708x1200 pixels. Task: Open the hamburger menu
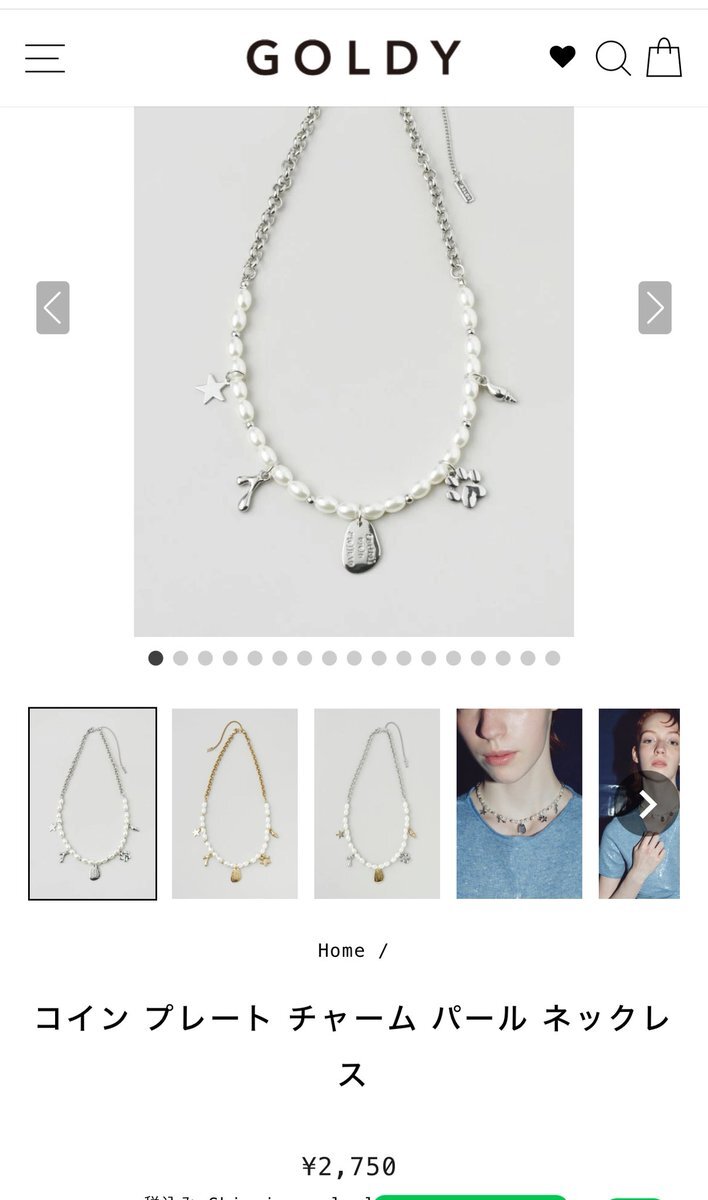[45, 58]
